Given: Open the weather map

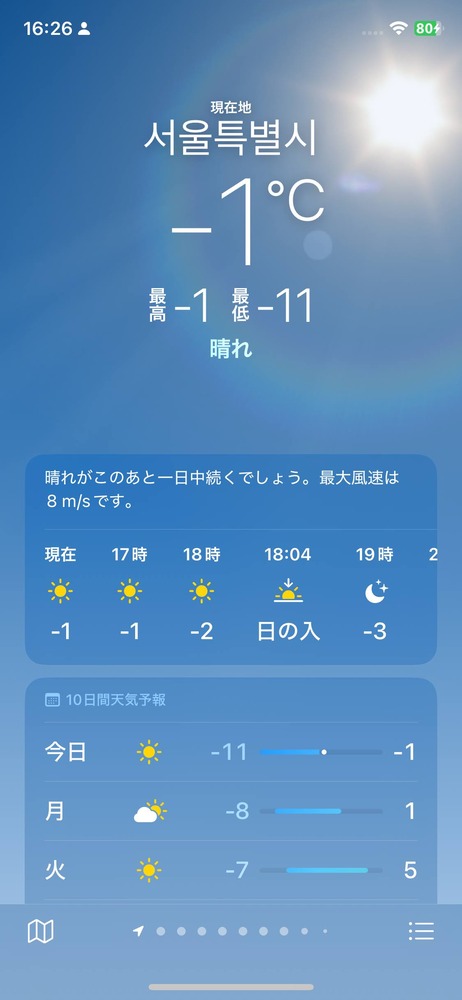Looking at the screenshot, I should pyautogui.click(x=41, y=932).
